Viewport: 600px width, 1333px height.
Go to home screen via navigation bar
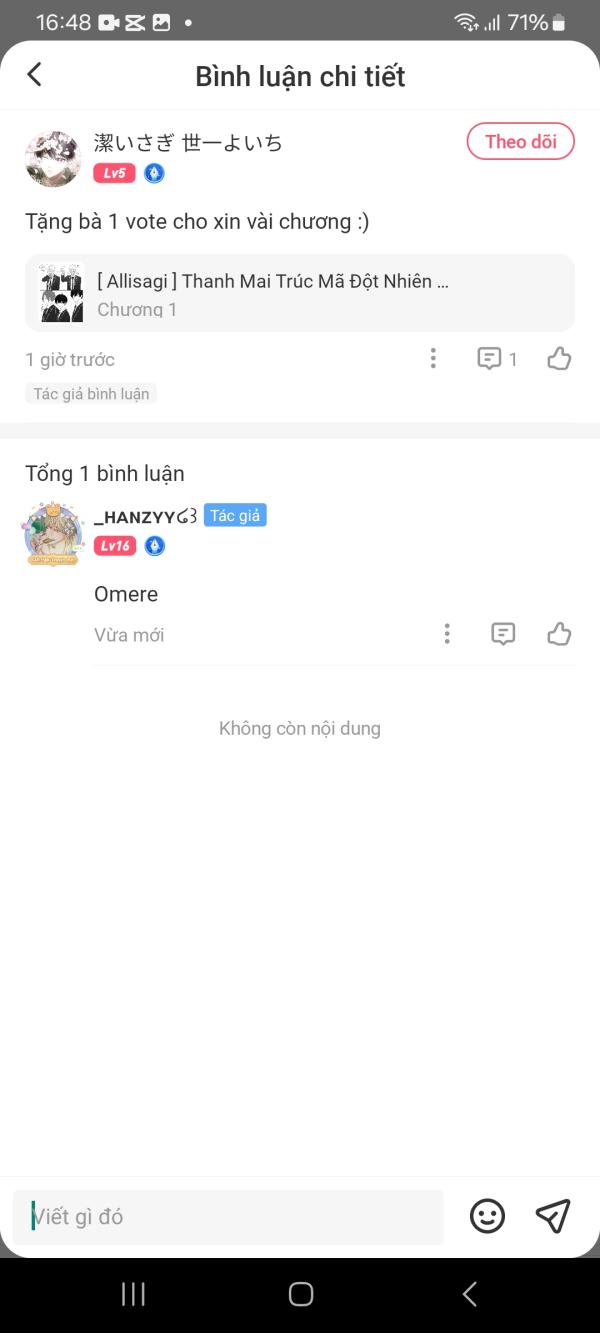pos(300,1294)
